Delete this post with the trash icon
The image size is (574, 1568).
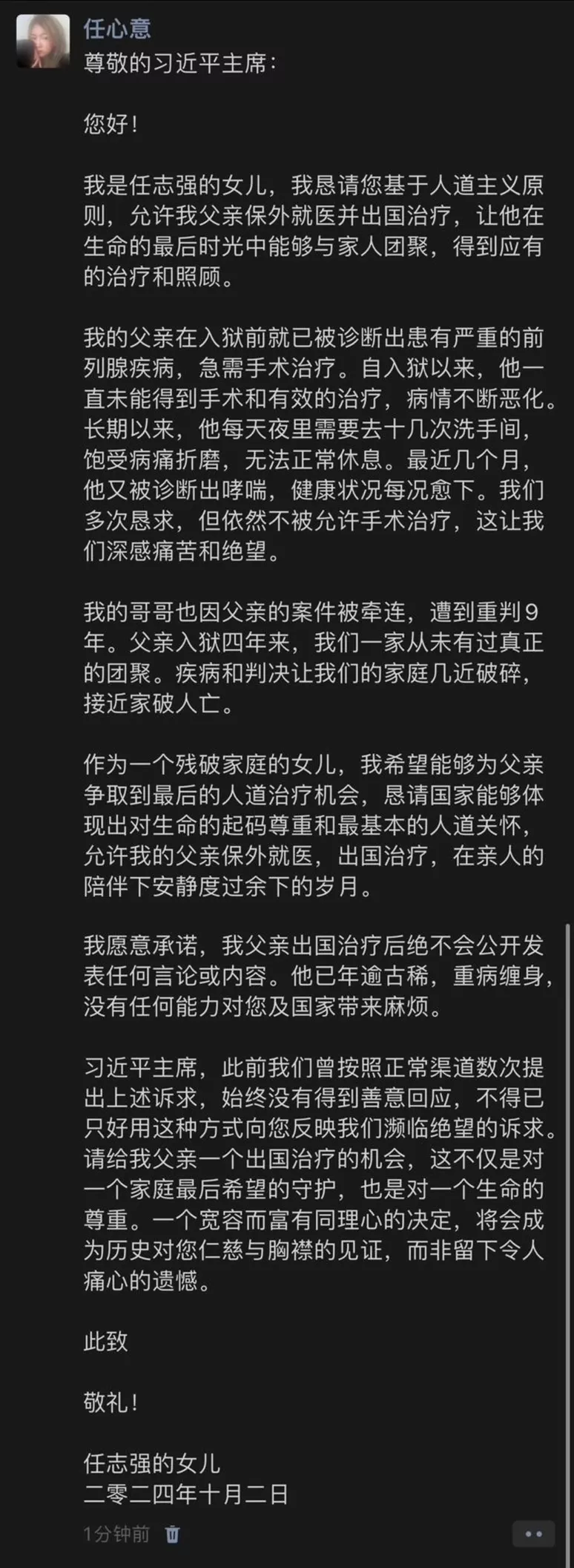(x=172, y=1534)
